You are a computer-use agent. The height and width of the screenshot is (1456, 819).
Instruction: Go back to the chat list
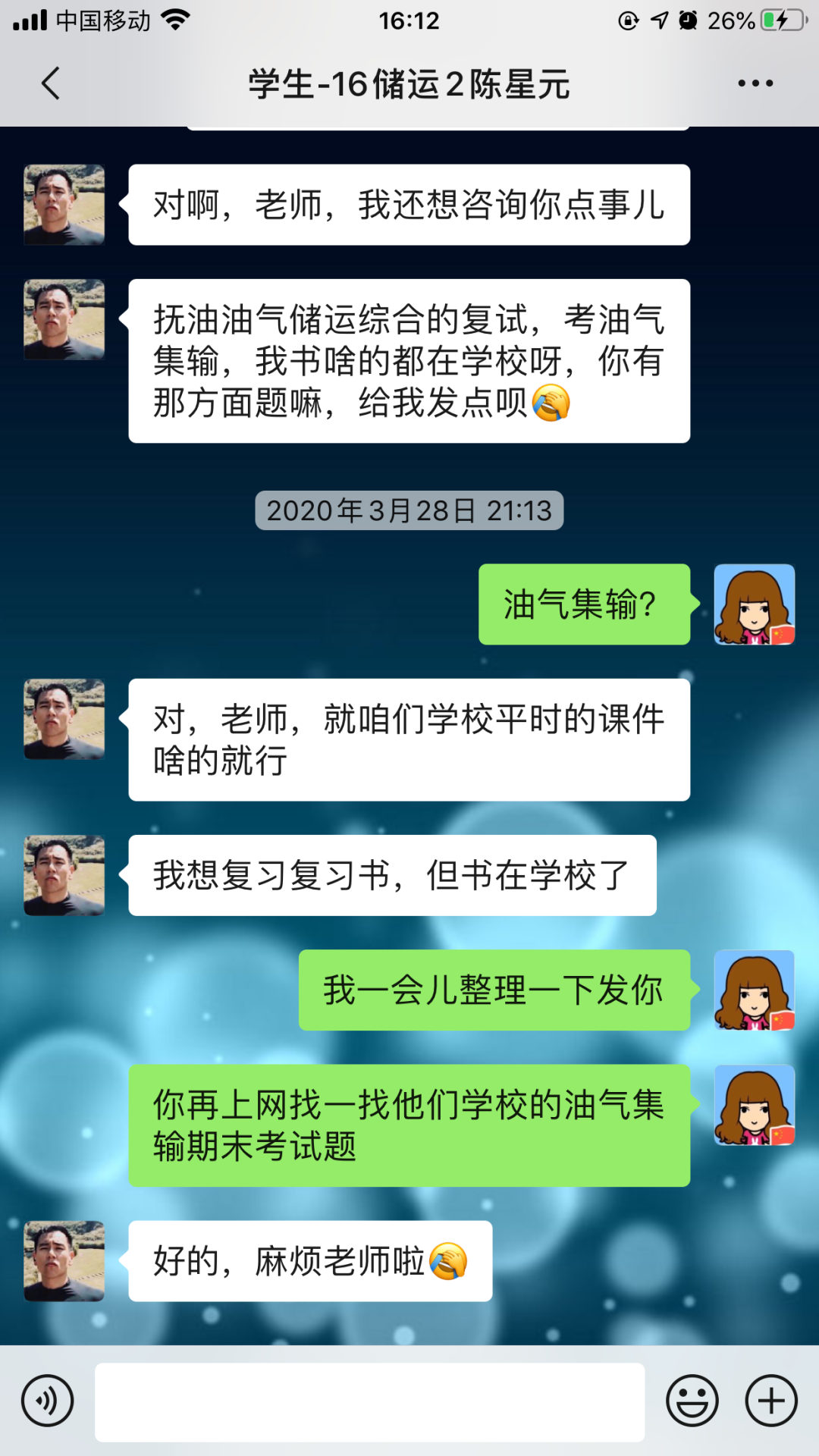[x=50, y=83]
